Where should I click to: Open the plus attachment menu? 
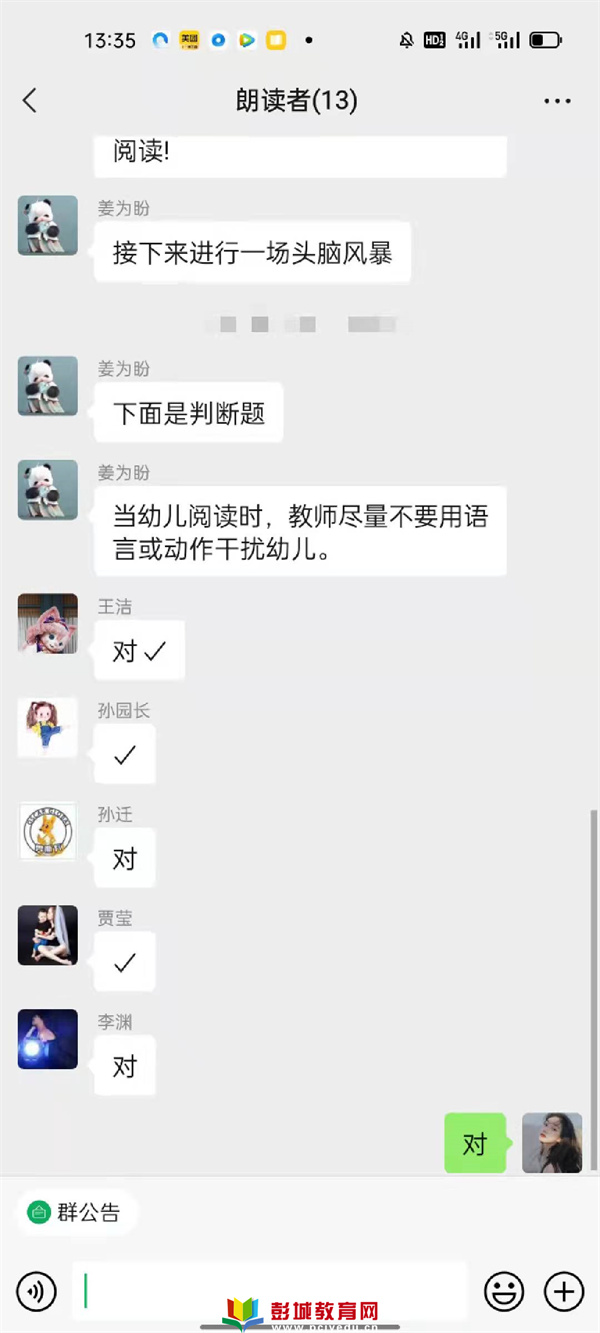pyautogui.click(x=564, y=1292)
